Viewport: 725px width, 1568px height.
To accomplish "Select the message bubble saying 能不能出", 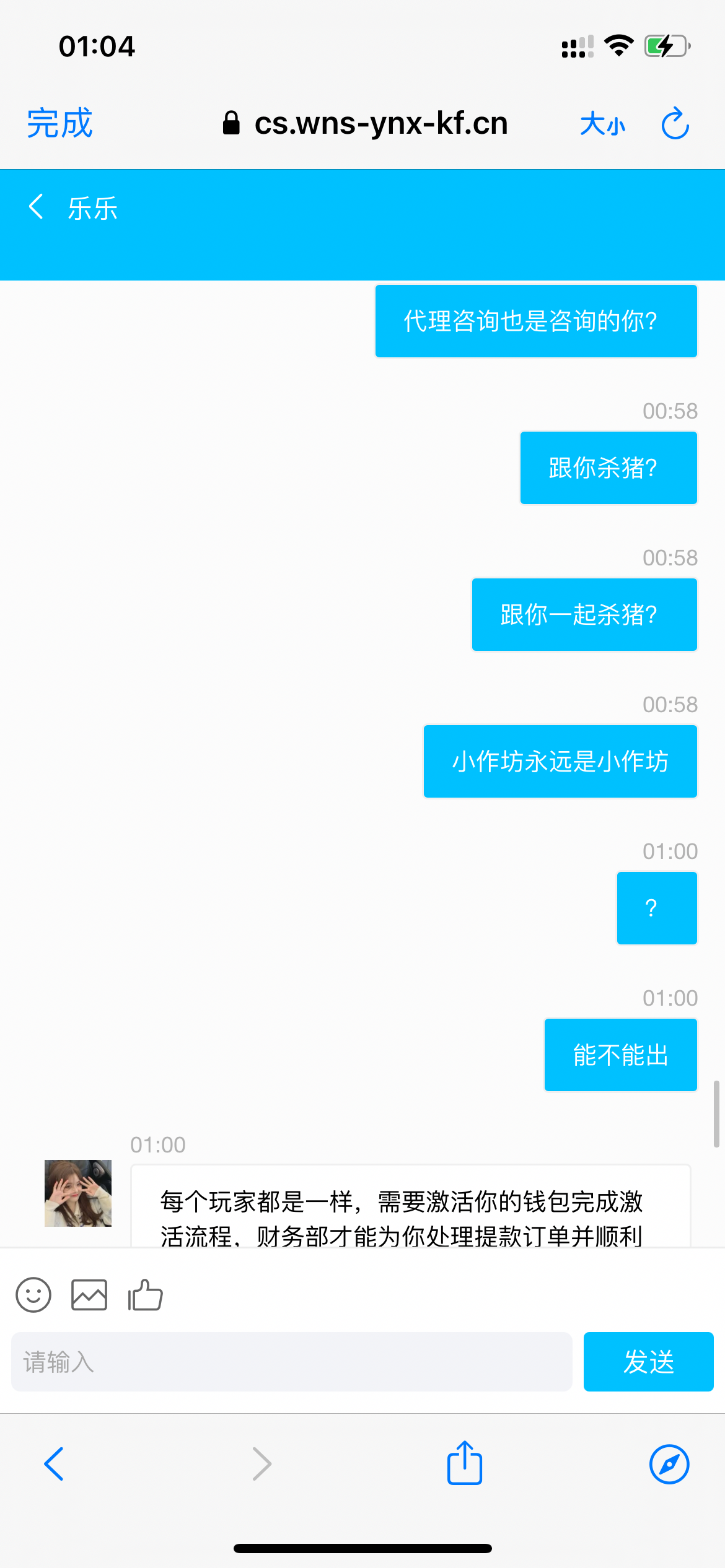I will click(620, 1054).
